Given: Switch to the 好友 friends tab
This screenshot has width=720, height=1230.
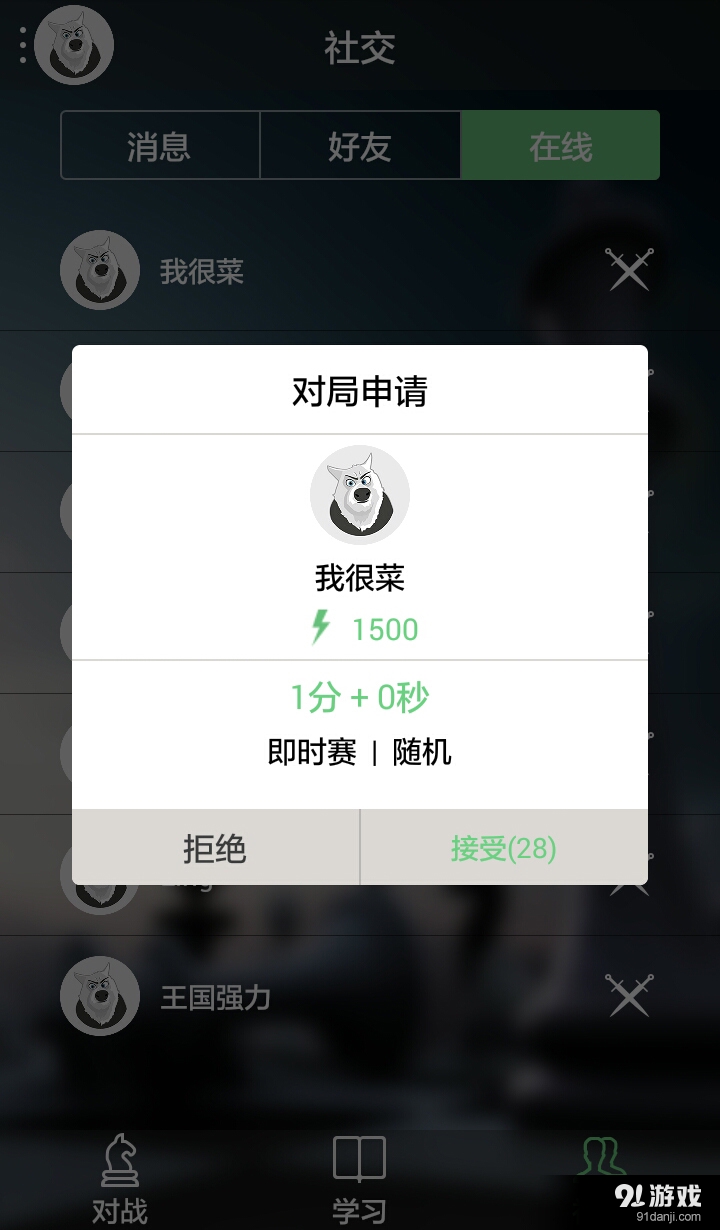Looking at the screenshot, I should [360, 144].
